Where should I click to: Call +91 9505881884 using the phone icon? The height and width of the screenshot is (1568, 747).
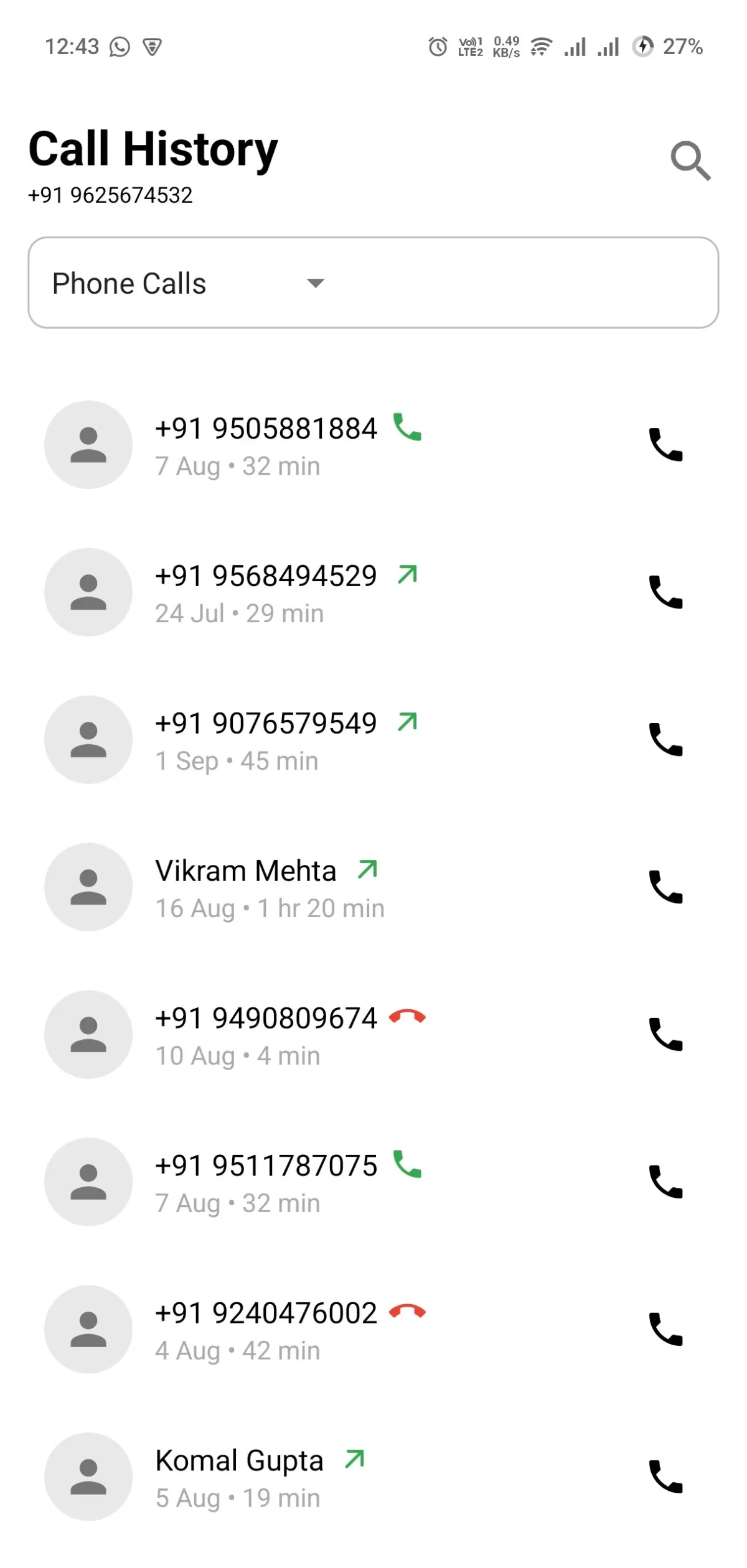665,445
